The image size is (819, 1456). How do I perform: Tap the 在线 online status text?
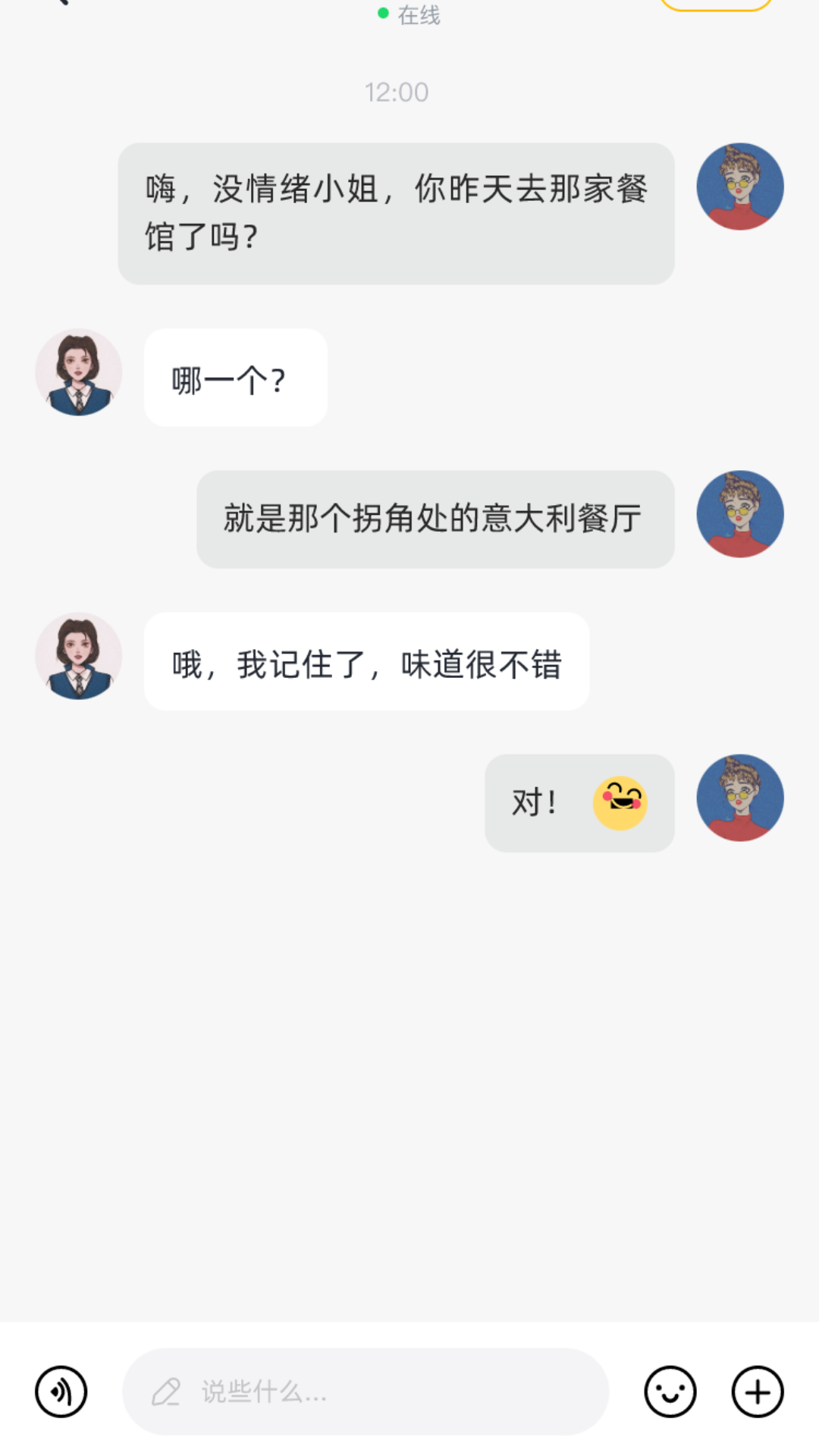(419, 14)
